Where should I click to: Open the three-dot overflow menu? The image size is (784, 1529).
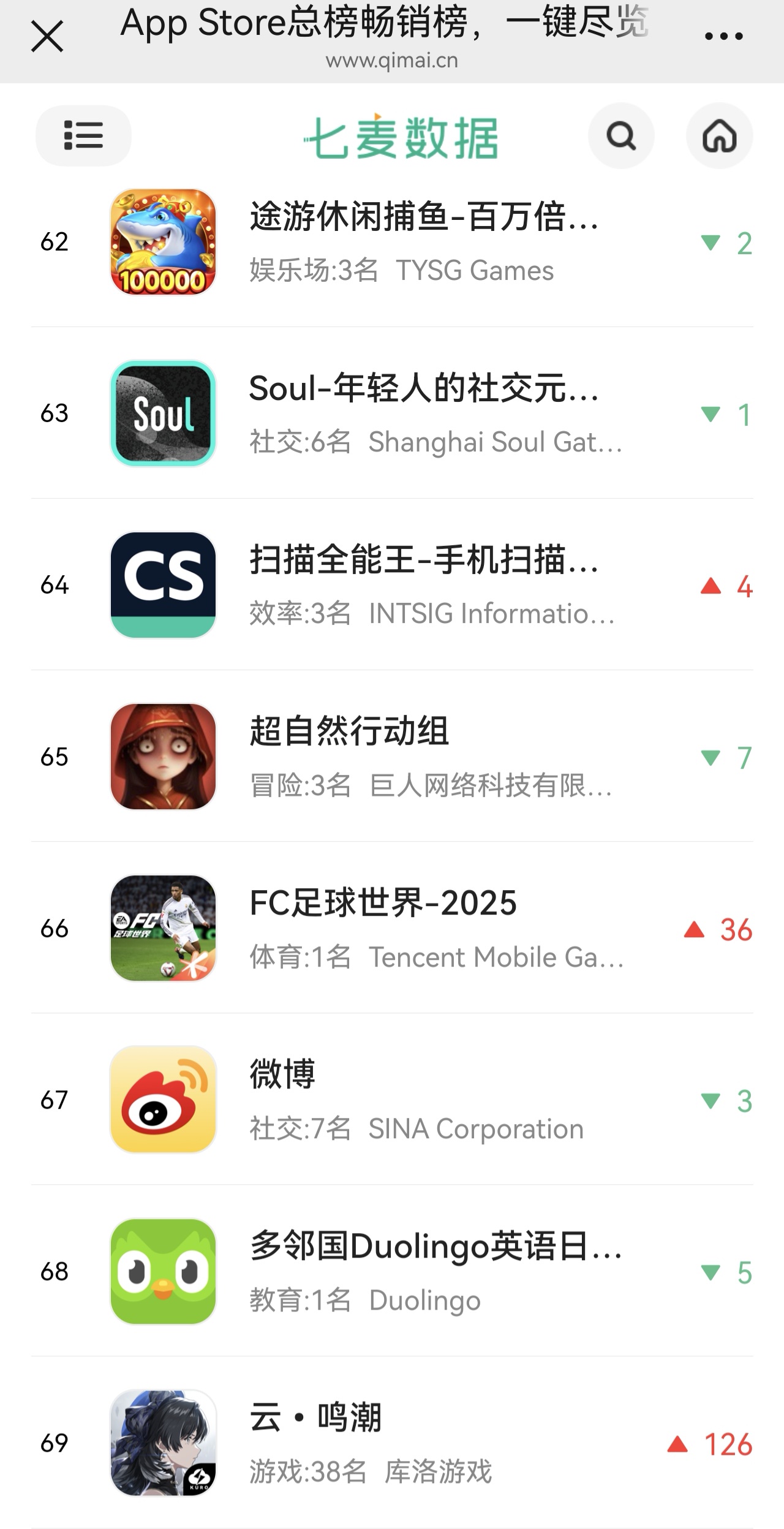point(723,37)
